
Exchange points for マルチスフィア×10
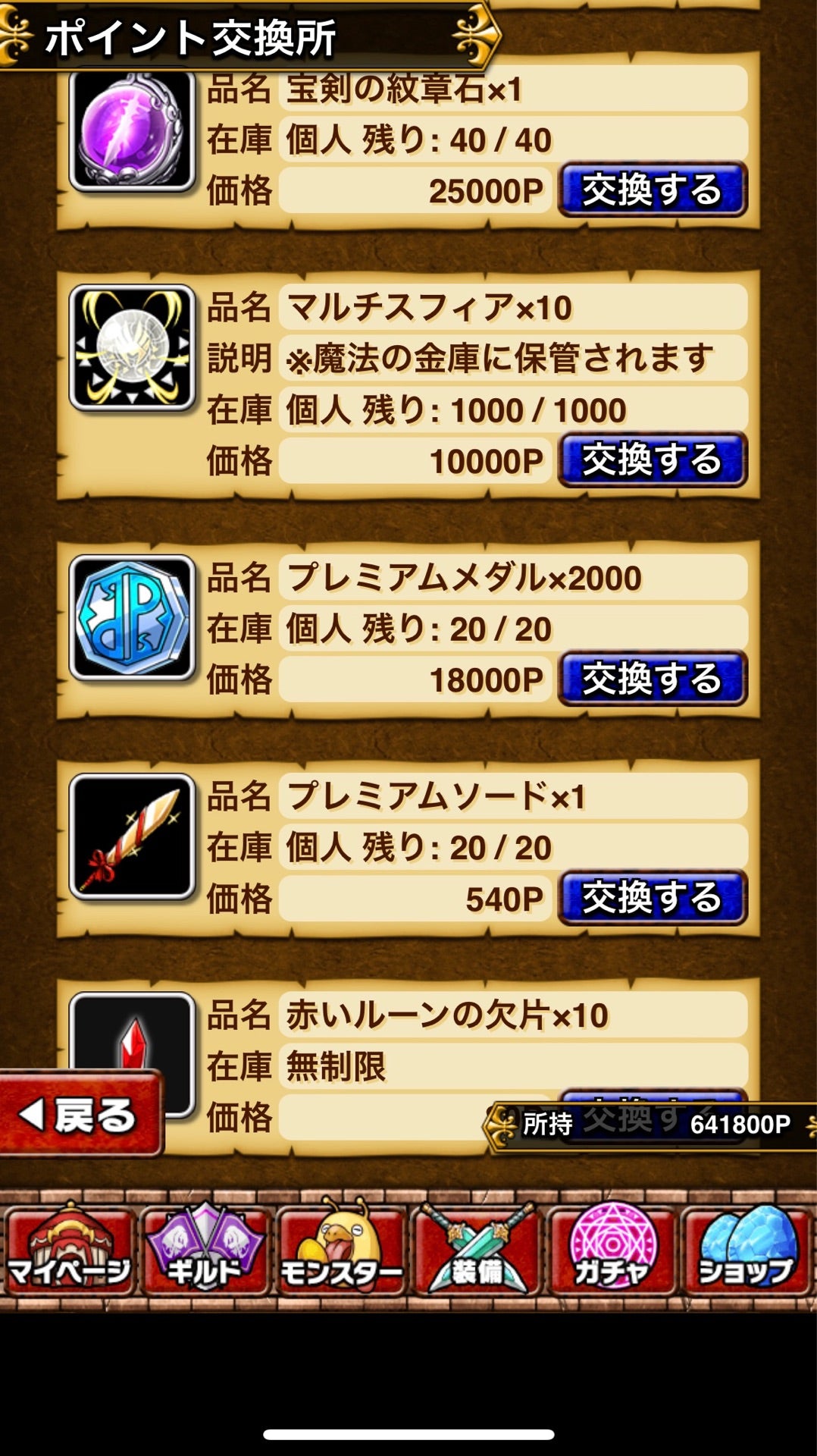(653, 460)
